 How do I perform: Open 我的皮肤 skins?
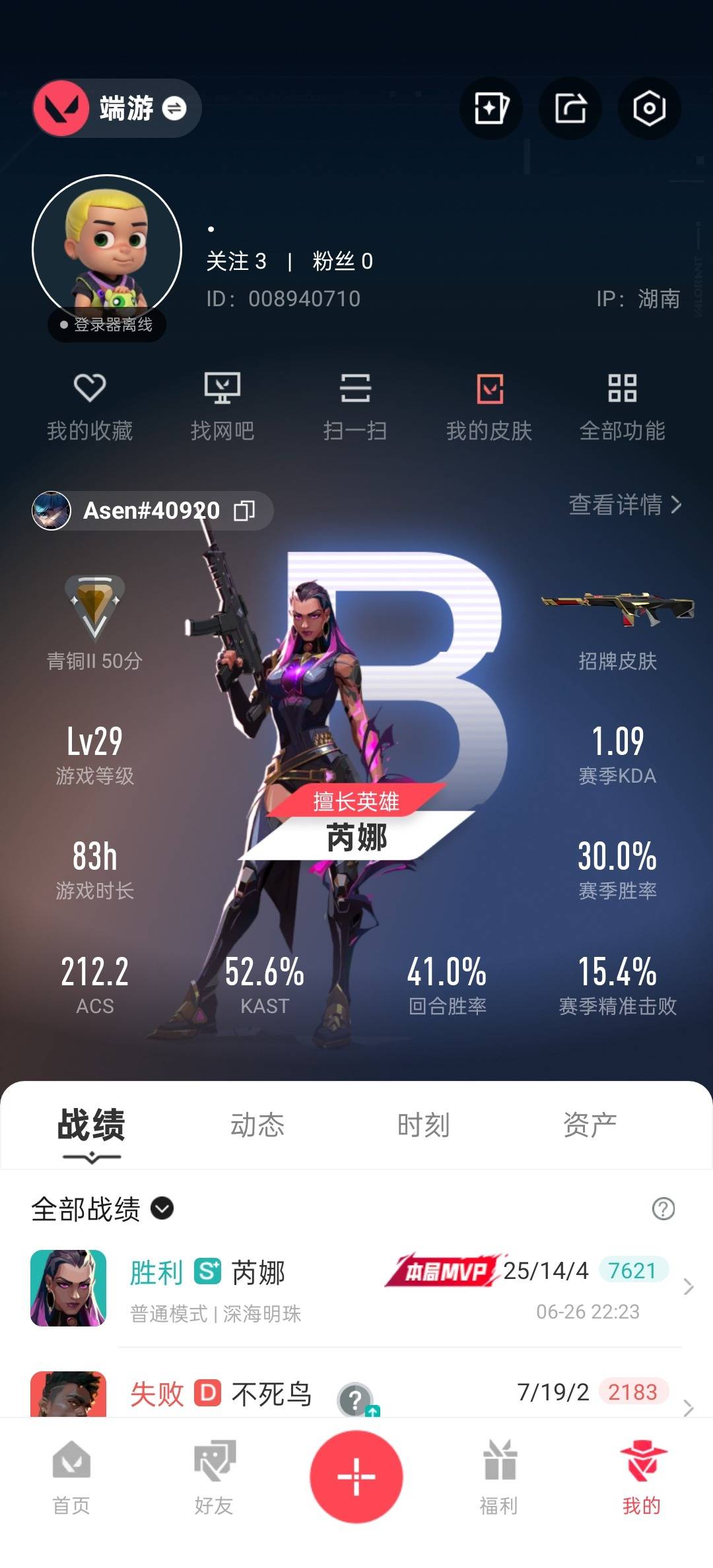(489, 405)
